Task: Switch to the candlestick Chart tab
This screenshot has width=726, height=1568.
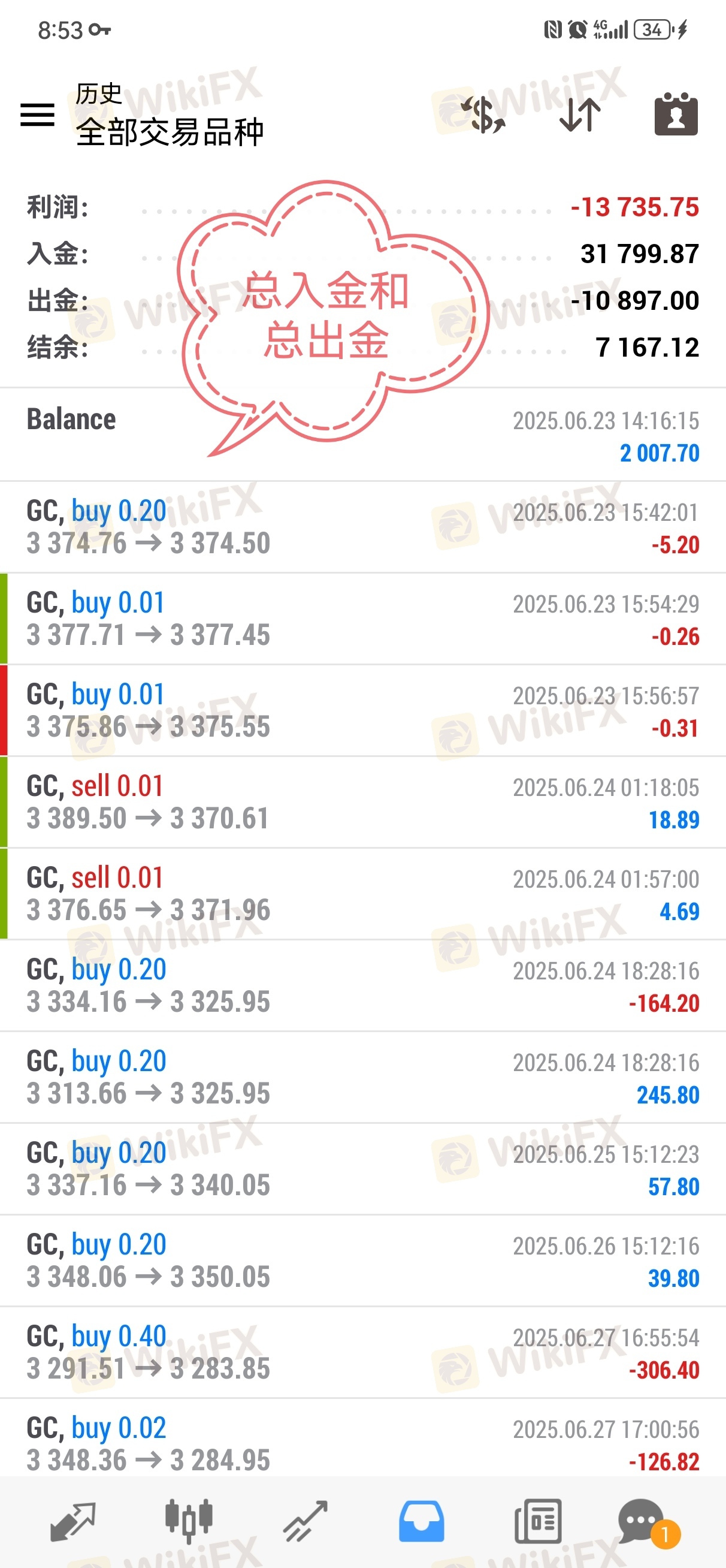Action: (x=189, y=1521)
